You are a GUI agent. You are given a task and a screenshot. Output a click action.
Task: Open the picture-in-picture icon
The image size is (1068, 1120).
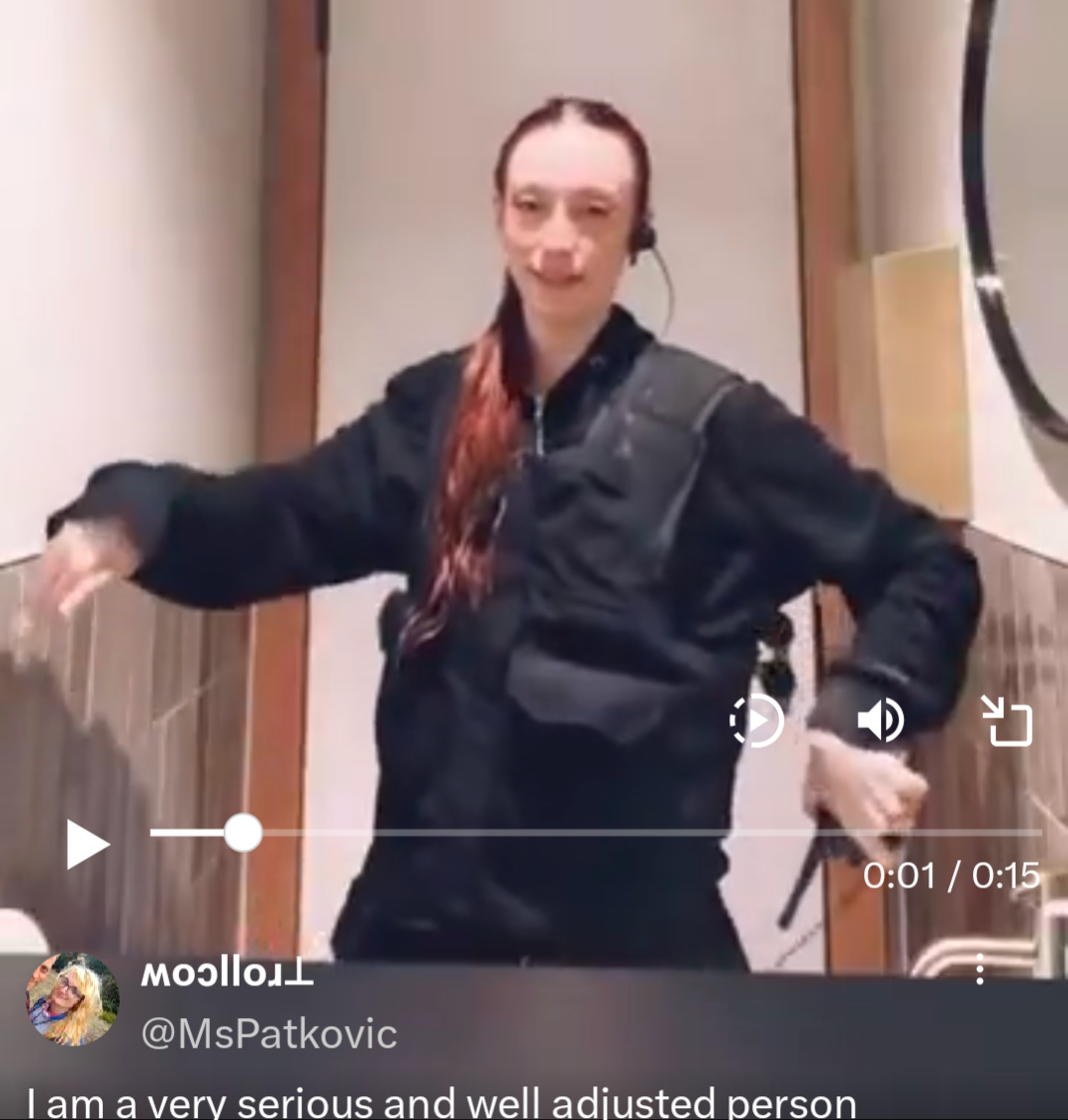coord(1007,720)
